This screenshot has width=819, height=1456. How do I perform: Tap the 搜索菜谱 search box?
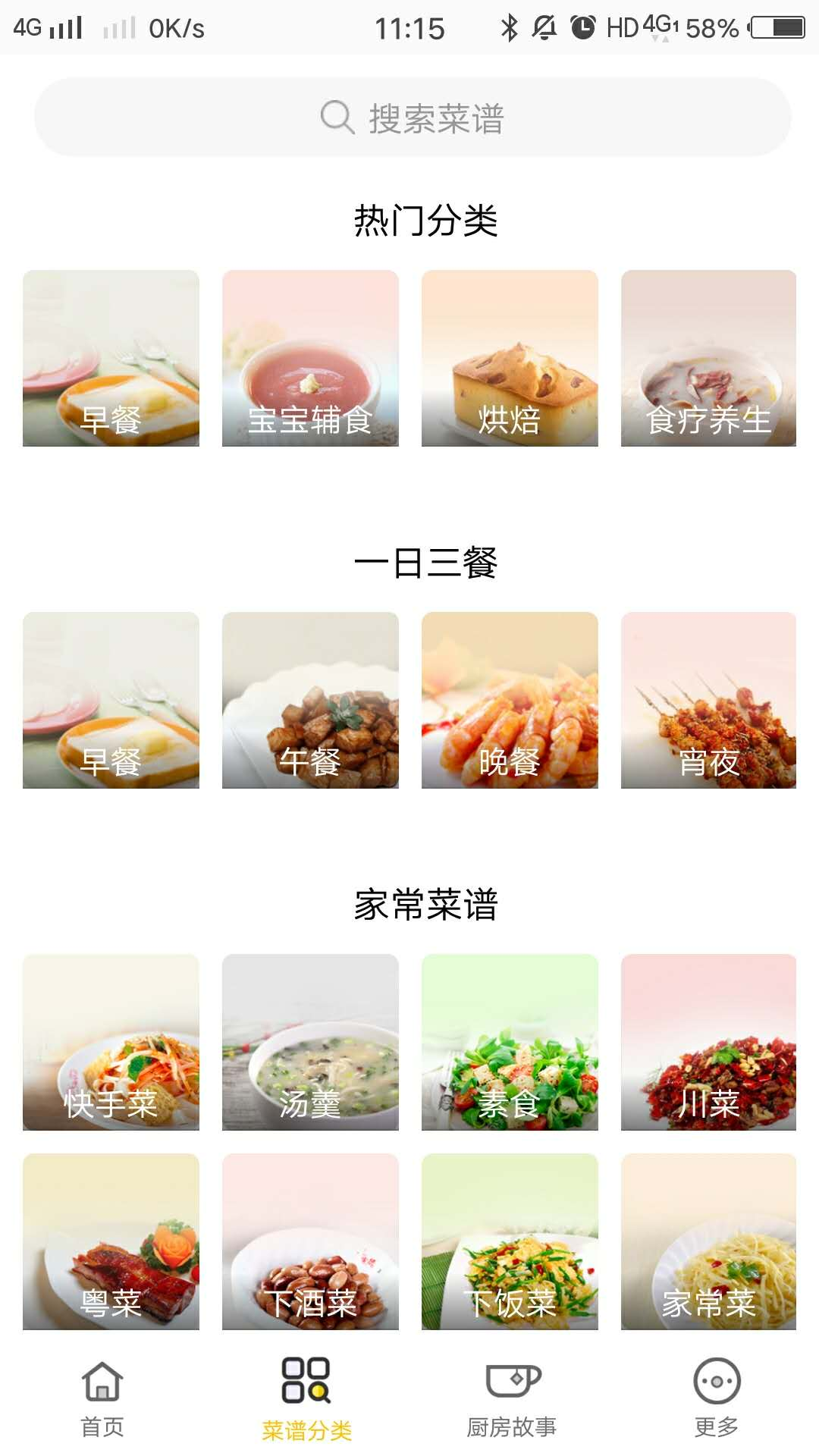(413, 118)
